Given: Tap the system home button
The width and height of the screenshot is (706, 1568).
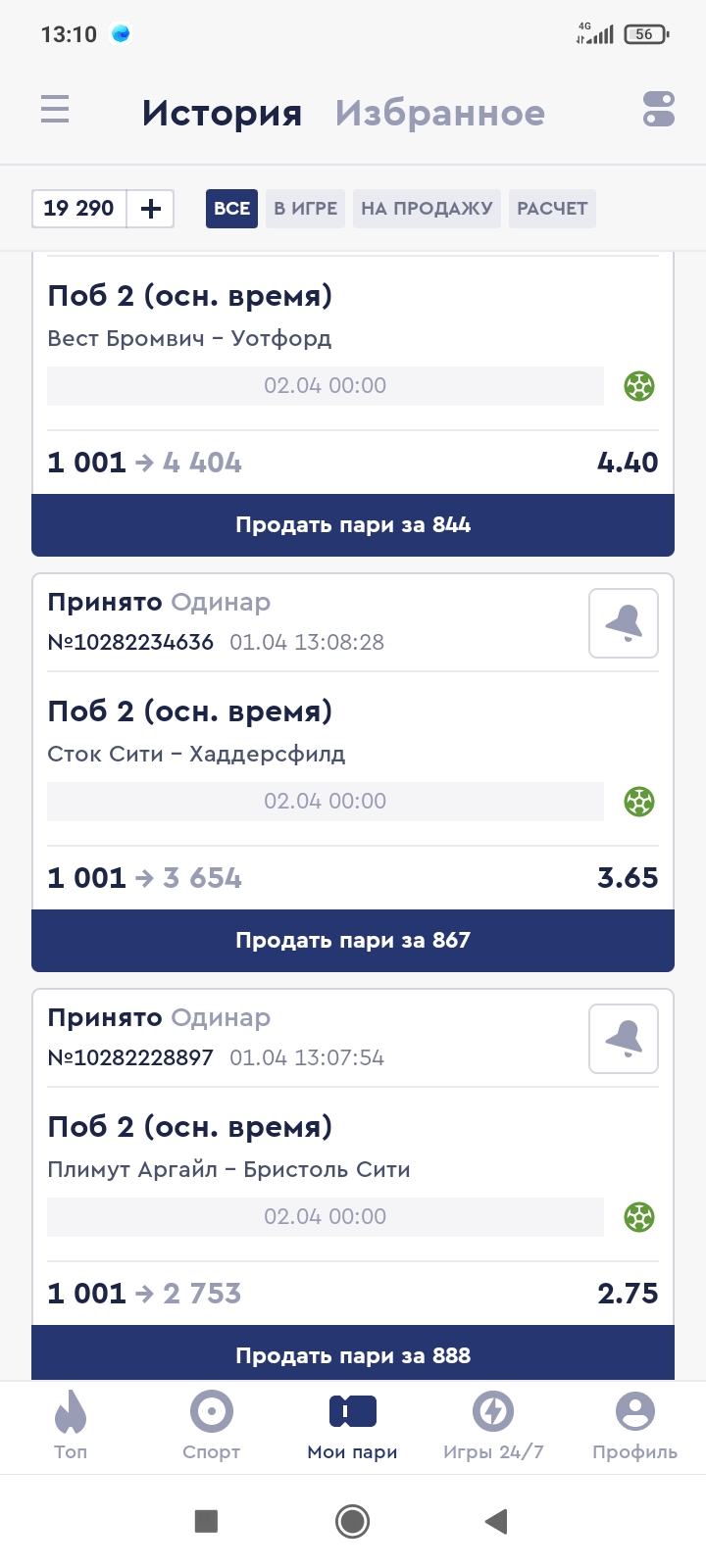Looking at the screenshot, I should point(353,1521).
